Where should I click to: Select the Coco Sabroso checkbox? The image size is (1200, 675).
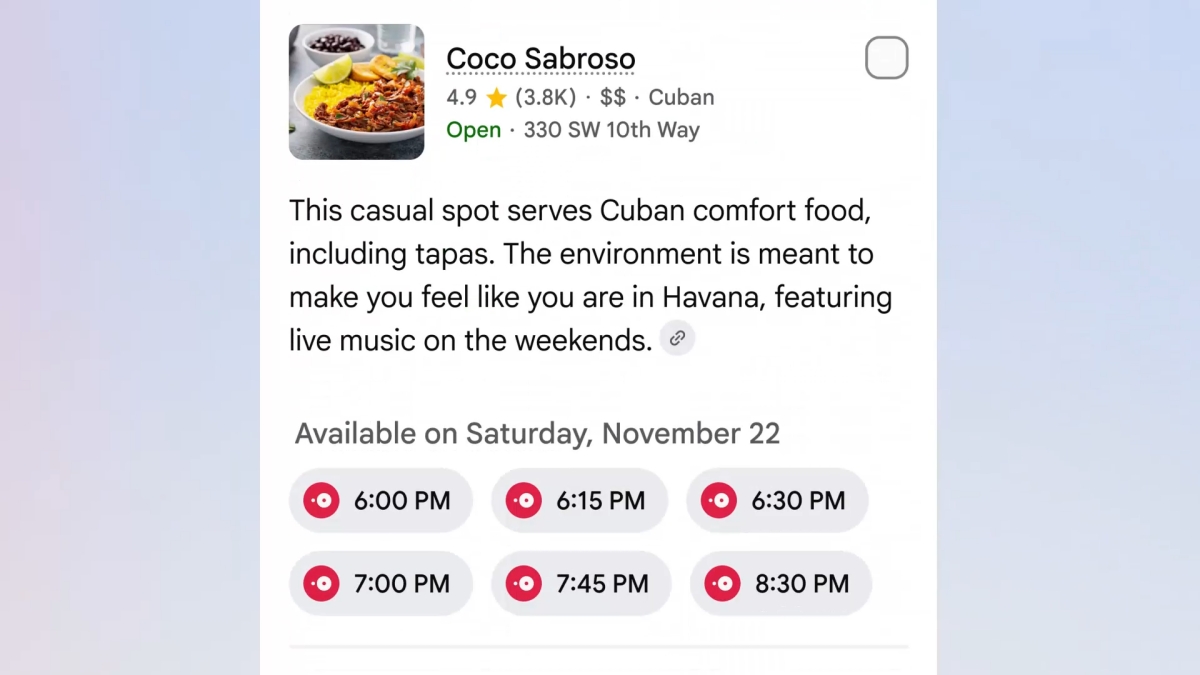point(886,58)
